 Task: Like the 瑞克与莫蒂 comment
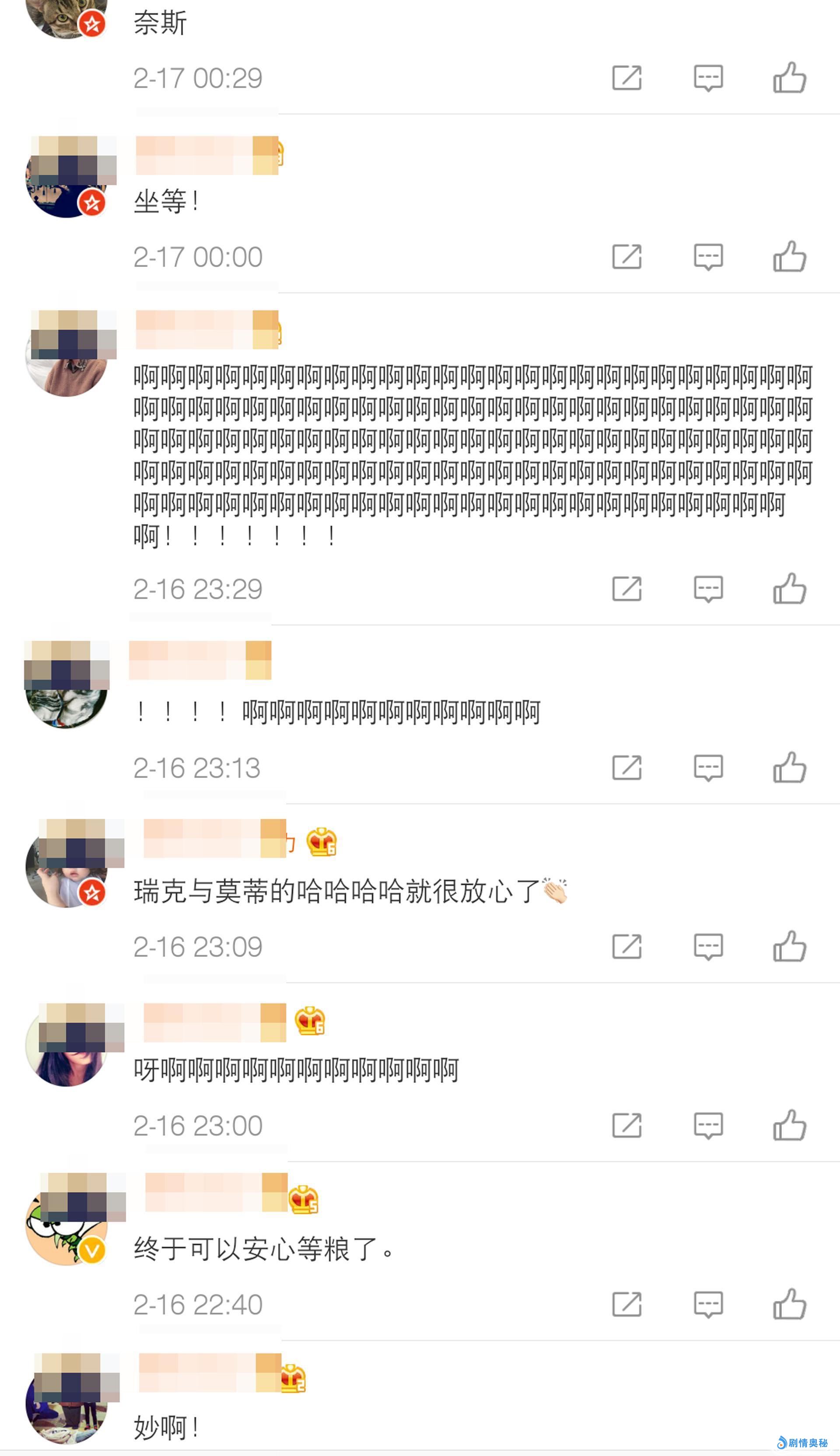(x=789, y=947)
